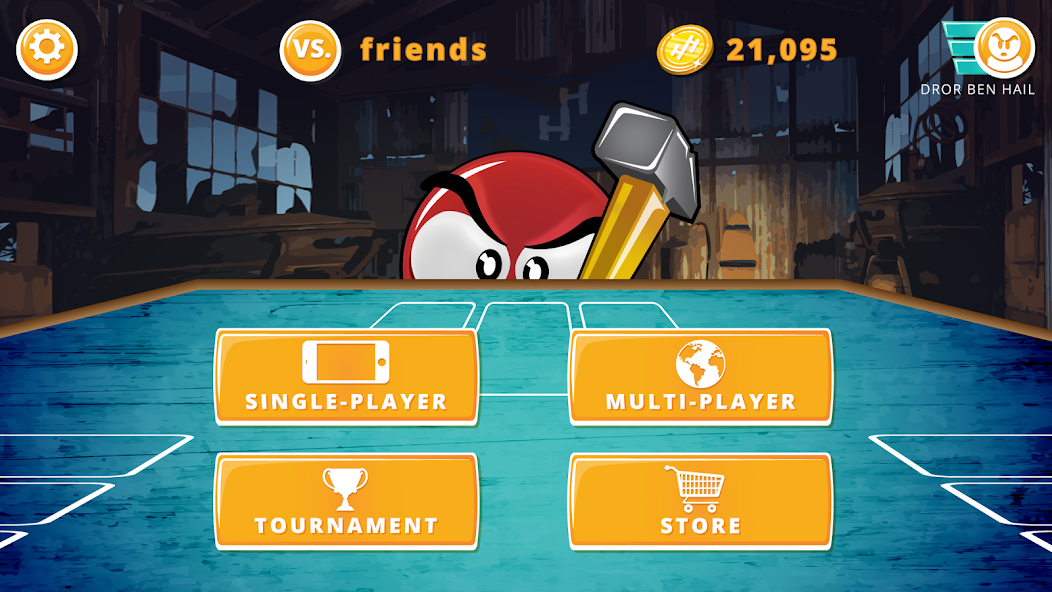Open the settings gear
Viewport: 1052px width, 592px height.
click(x=46, y=49)
